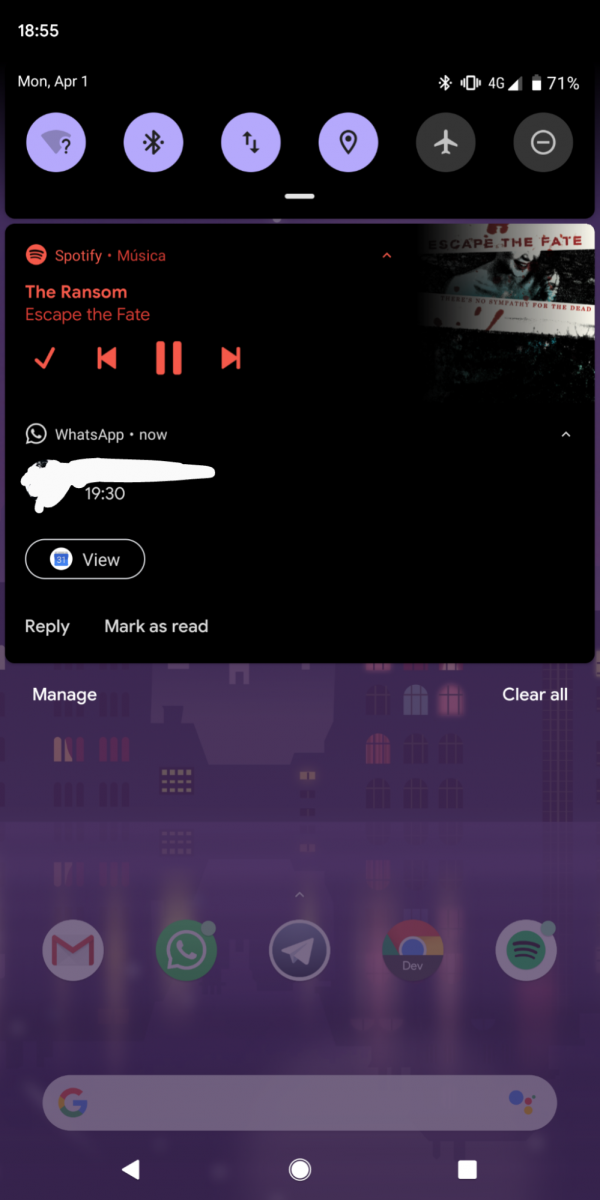Tap the View calendar chip
Screen dimensions: 600x1200
85,560
